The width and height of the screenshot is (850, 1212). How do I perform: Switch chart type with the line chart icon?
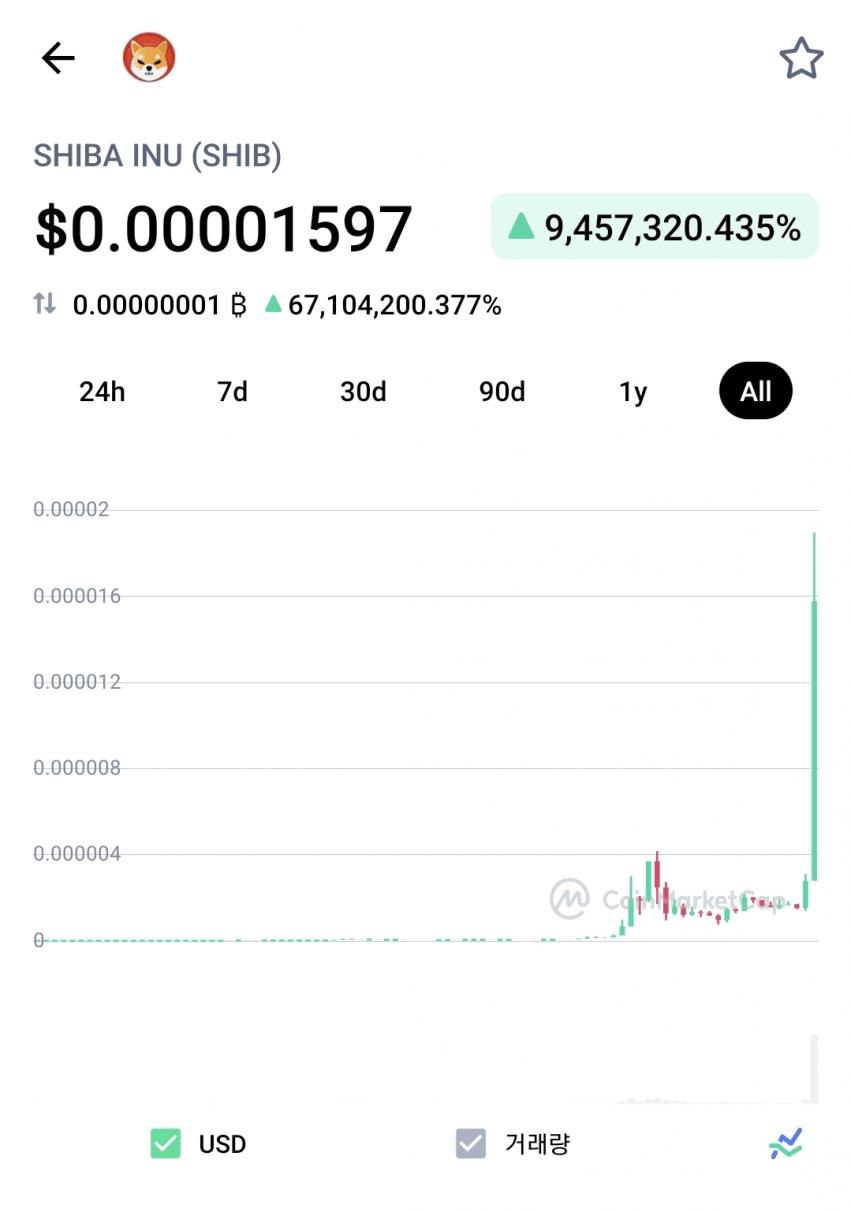pyautogui.click(x=786, y=1143)
